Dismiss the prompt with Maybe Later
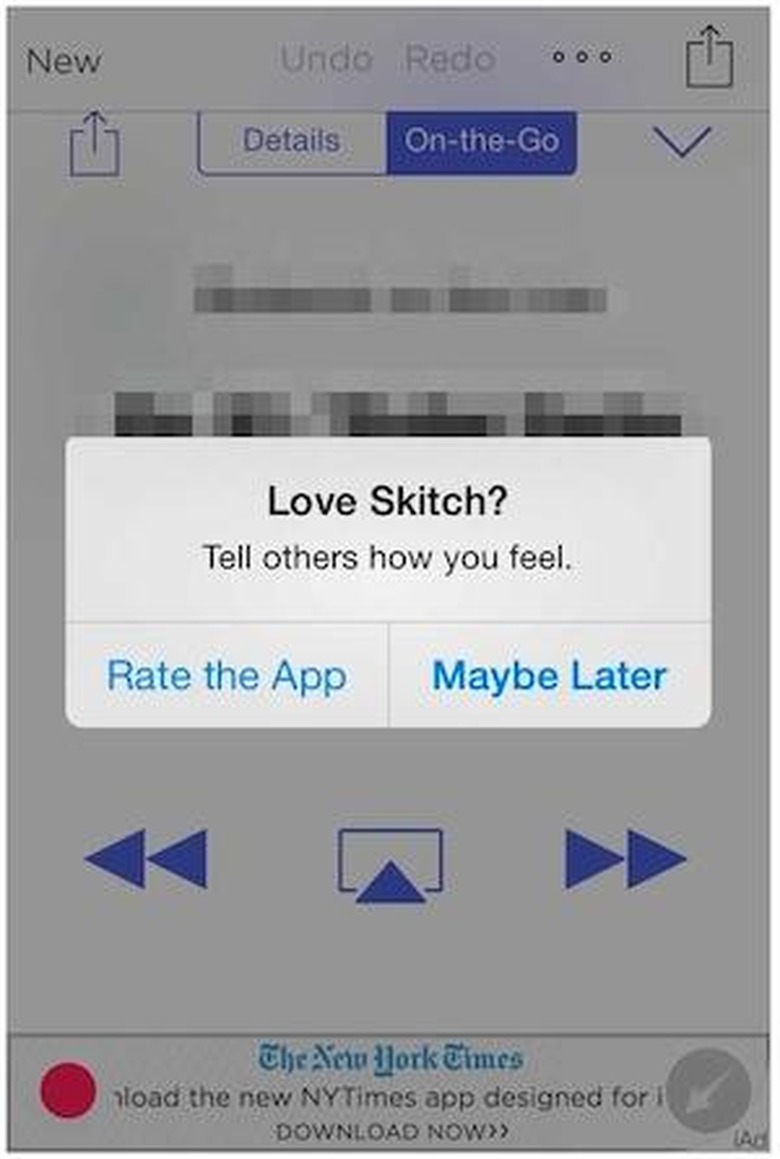Image resolution: width=780 pixels, height=1159 pixels. point(549,677)
